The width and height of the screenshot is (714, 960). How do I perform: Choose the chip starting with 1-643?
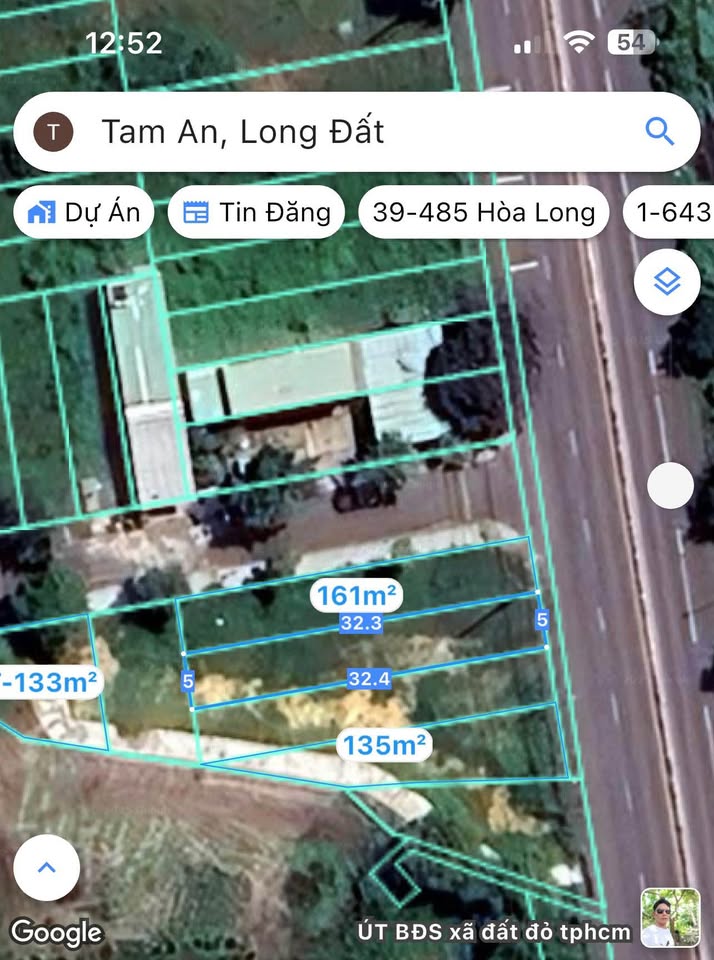(x=672, y=212)
